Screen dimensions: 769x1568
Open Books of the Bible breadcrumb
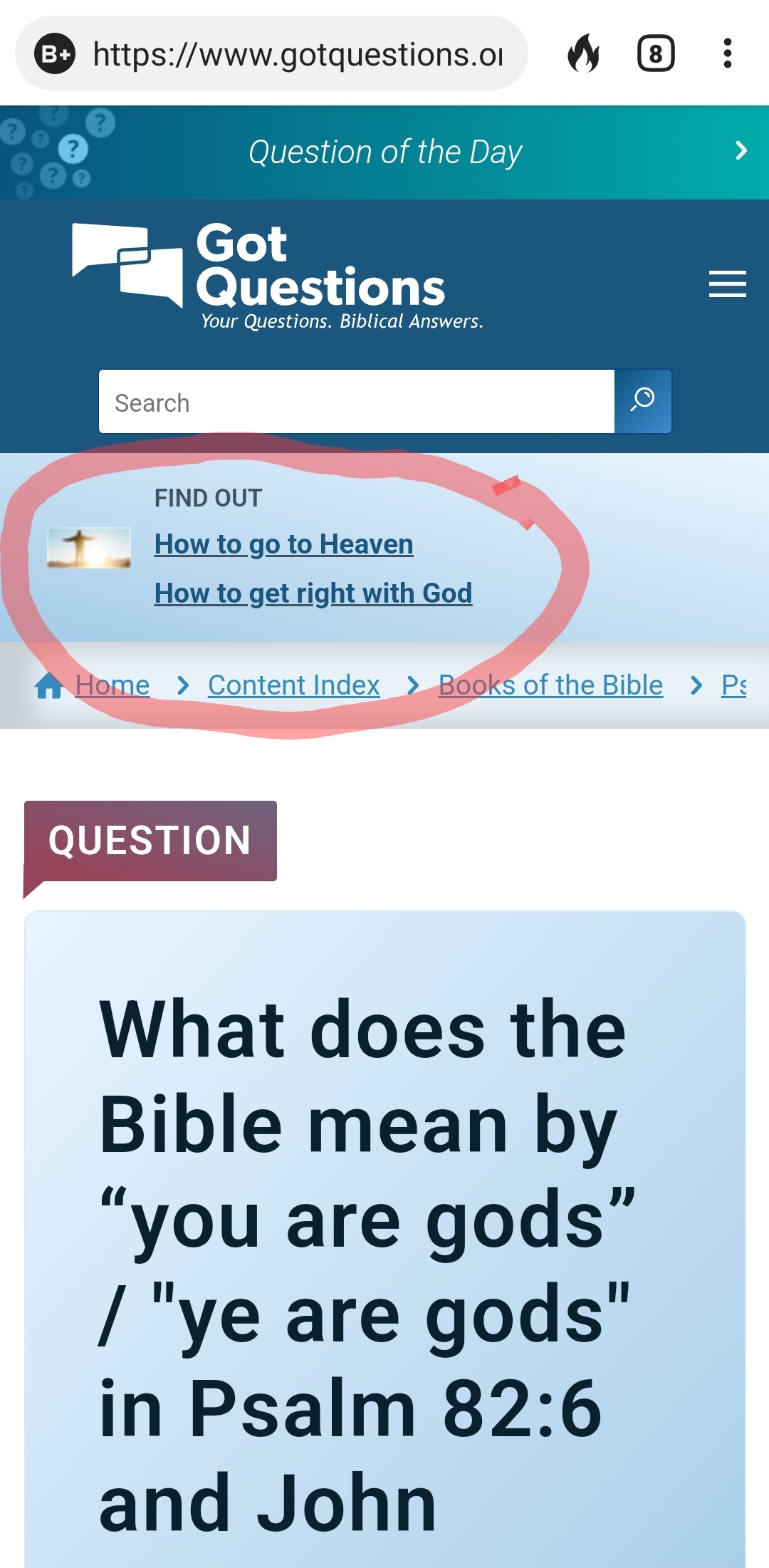tap(550, 685)
